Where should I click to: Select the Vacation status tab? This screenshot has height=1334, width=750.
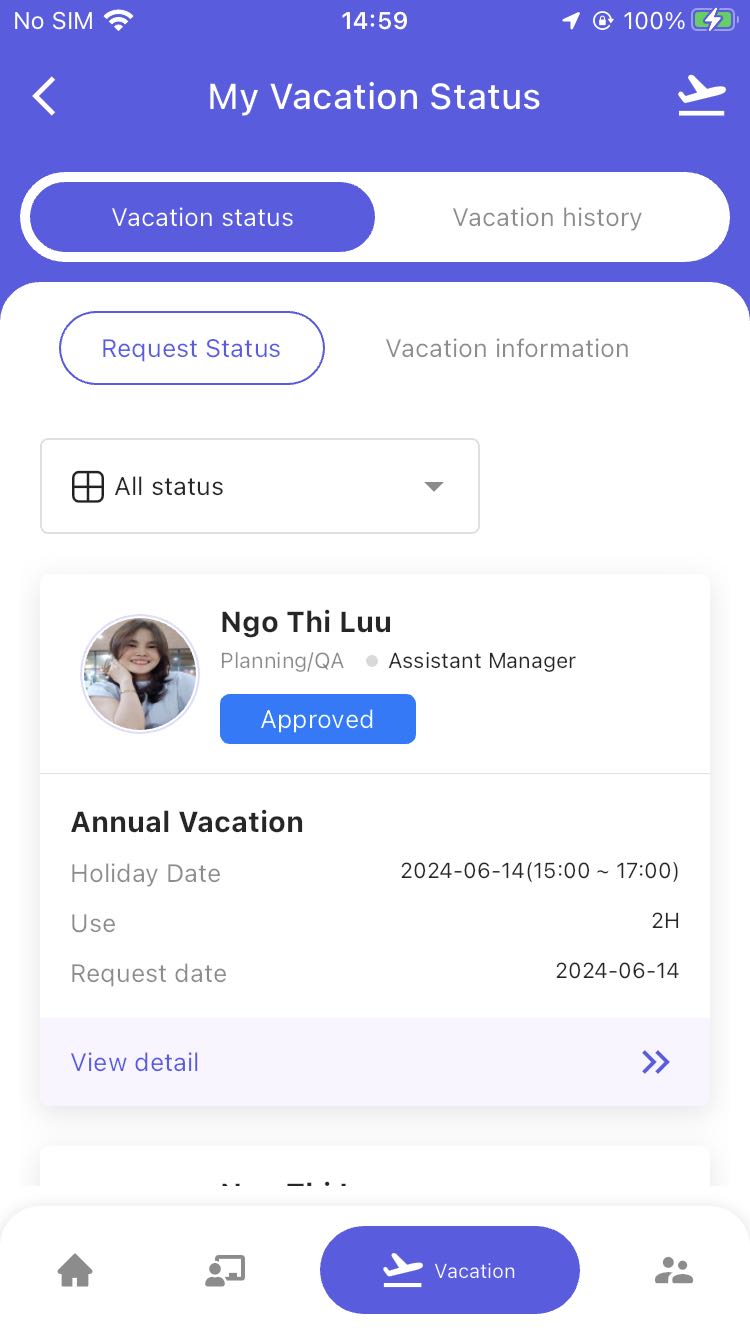tap(203, 217)
